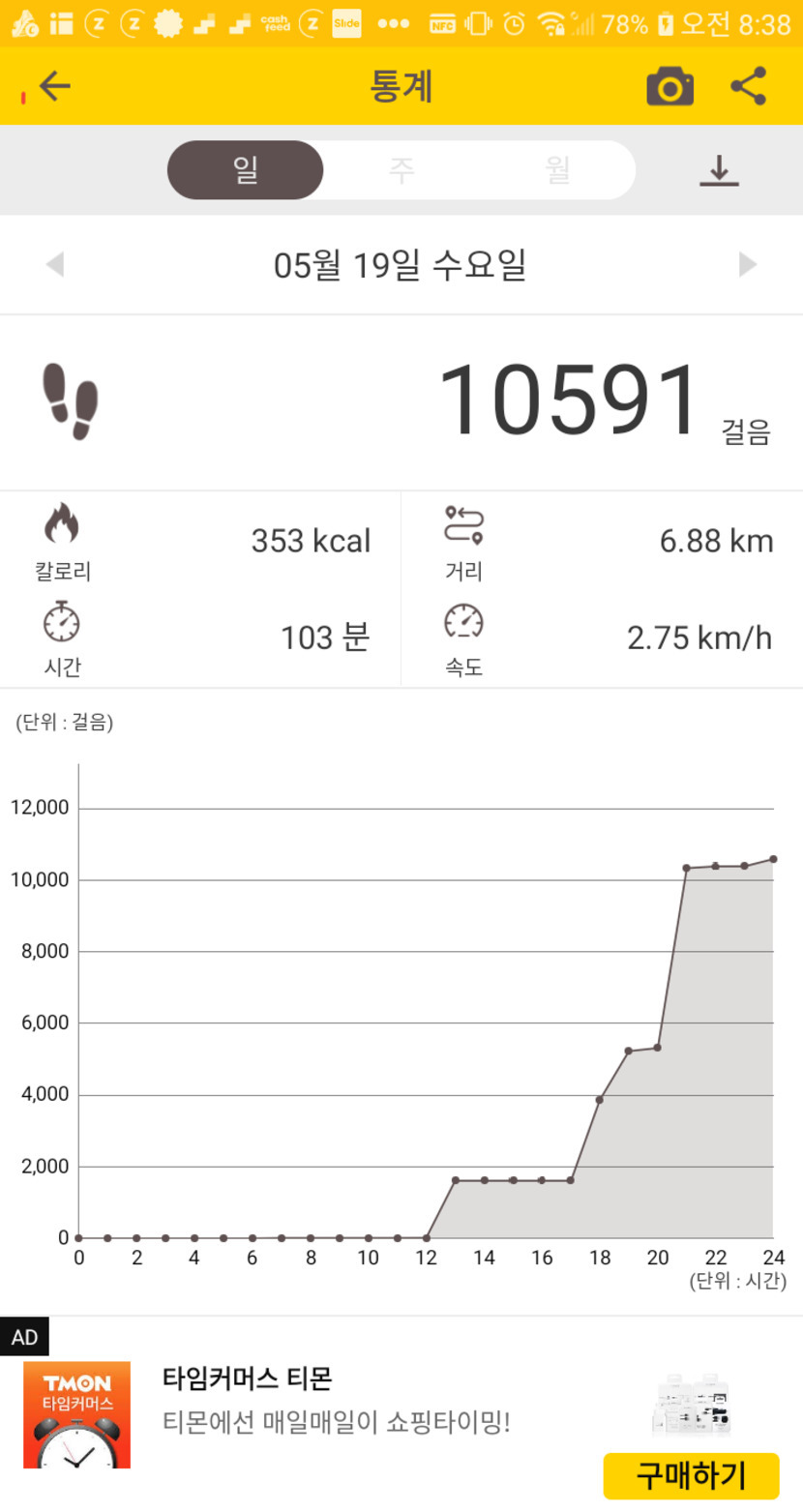Go to the next day
803x1512 pixels.
(747, 264)
